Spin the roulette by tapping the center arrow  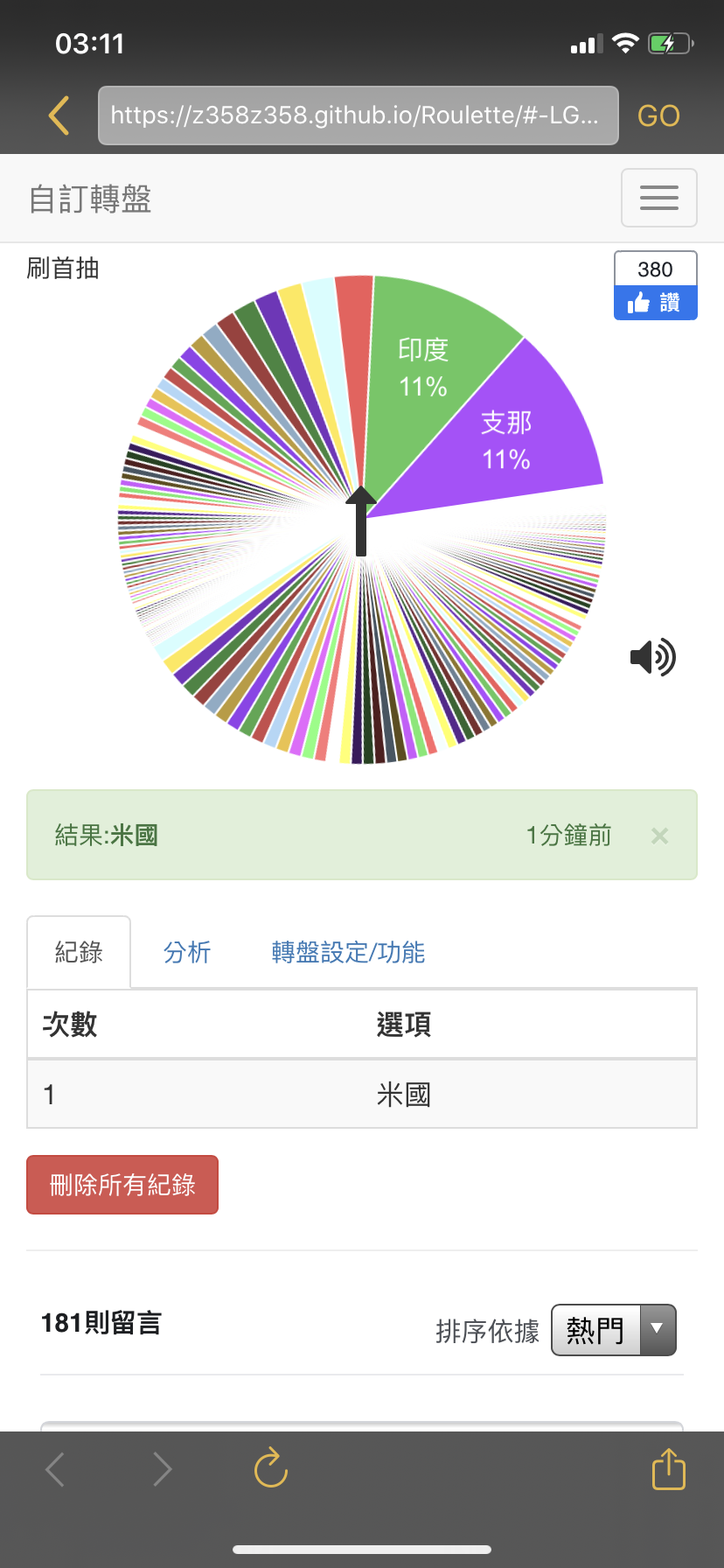click(361, 521)
